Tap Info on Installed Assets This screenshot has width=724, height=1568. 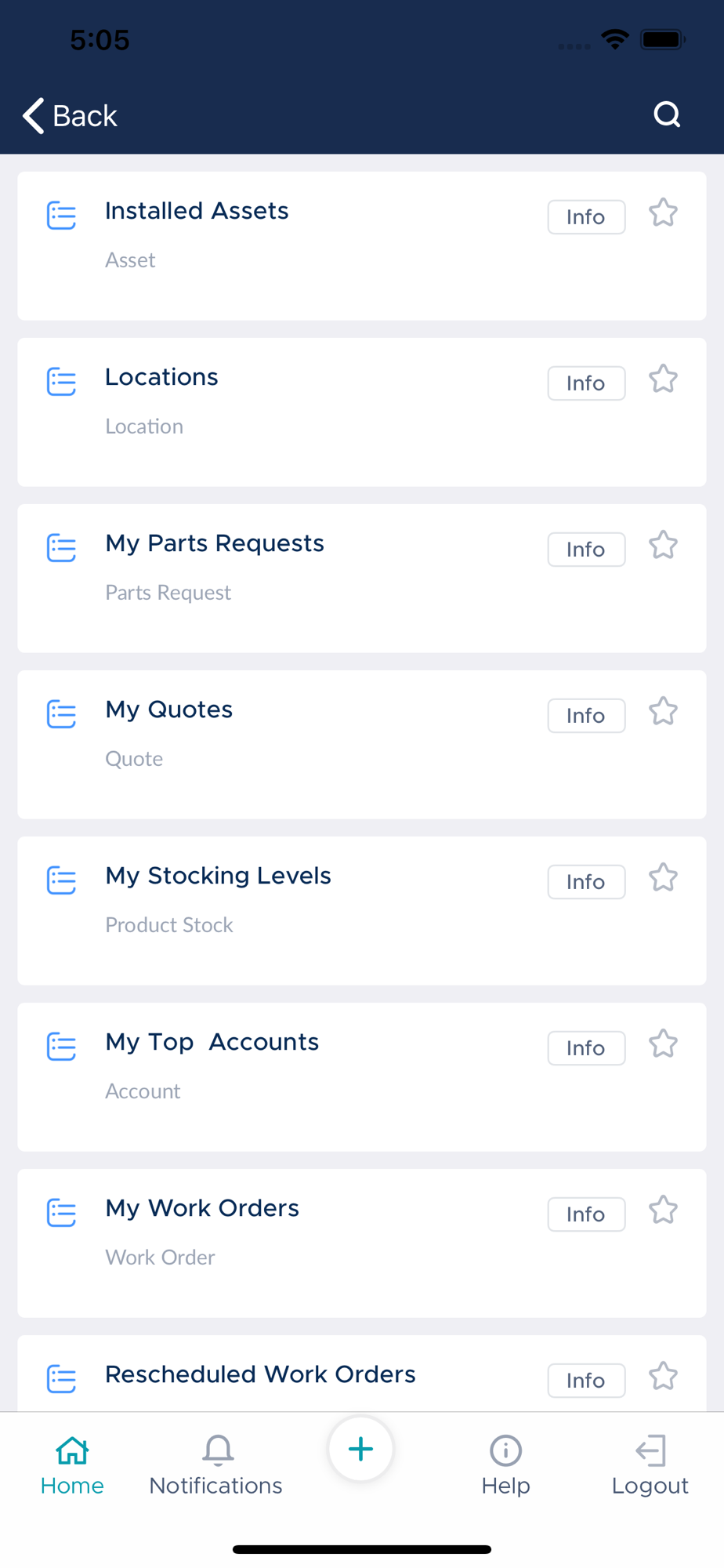tap(586, 217)
